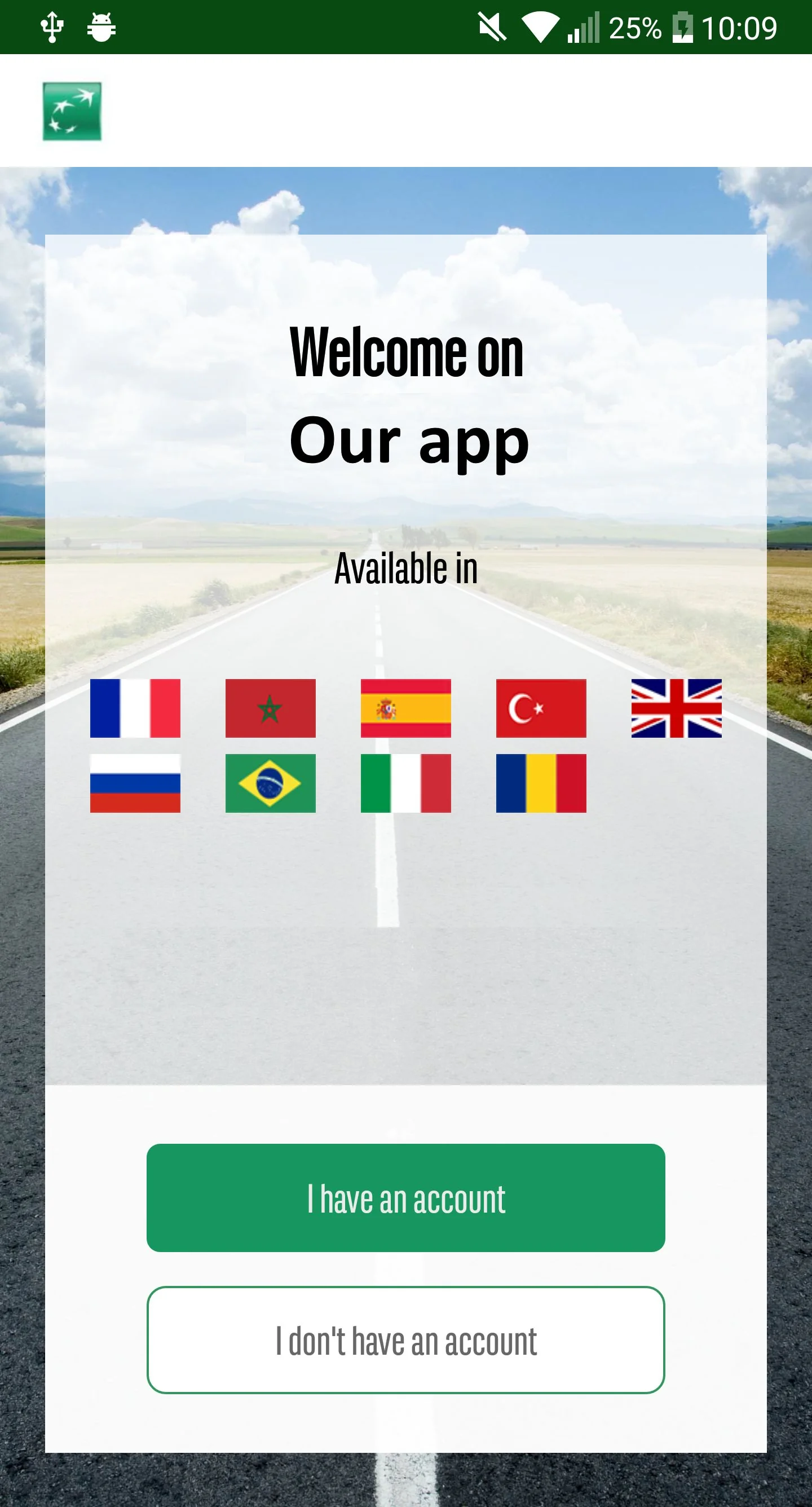The image size is (812, 1507).
Task: Choose the Turkish flag
Action: [541, 708]
